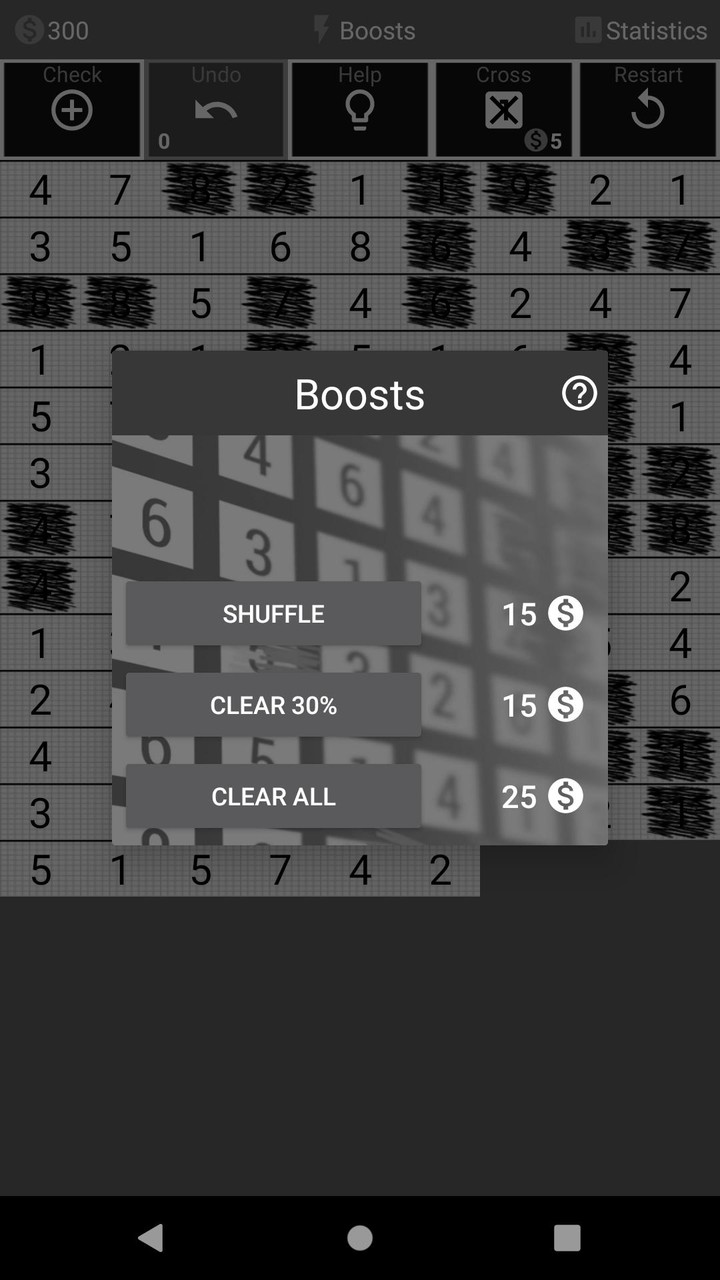Image resolution: width=720 pixels, height=1280 pixels.
Task: Select the Clear 30% boost
Action: pyautogui.click(x=273, y=705)
